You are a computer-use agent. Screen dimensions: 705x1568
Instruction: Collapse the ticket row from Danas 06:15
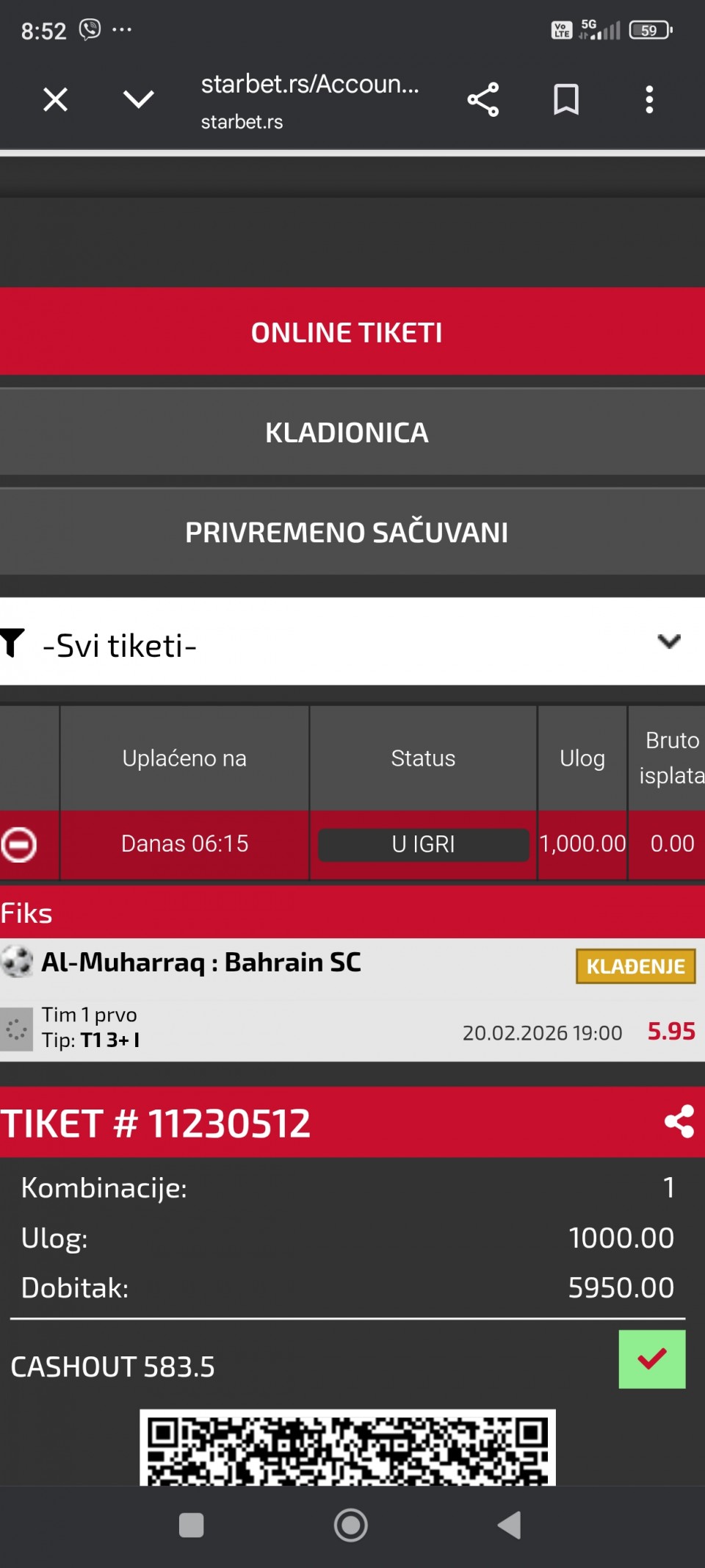pos(19,844)
